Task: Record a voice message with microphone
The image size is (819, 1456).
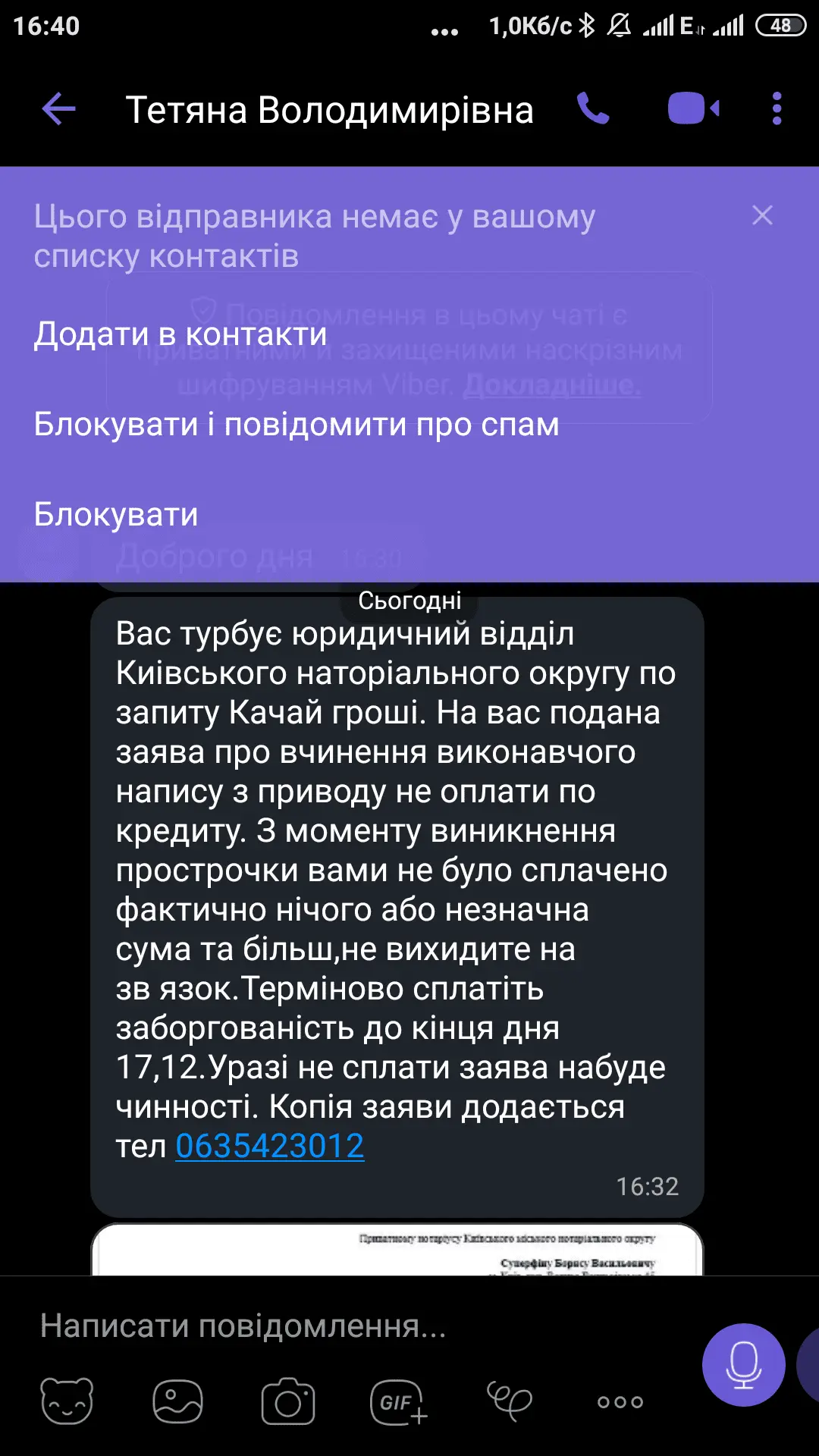Action: coord(743,1365)
